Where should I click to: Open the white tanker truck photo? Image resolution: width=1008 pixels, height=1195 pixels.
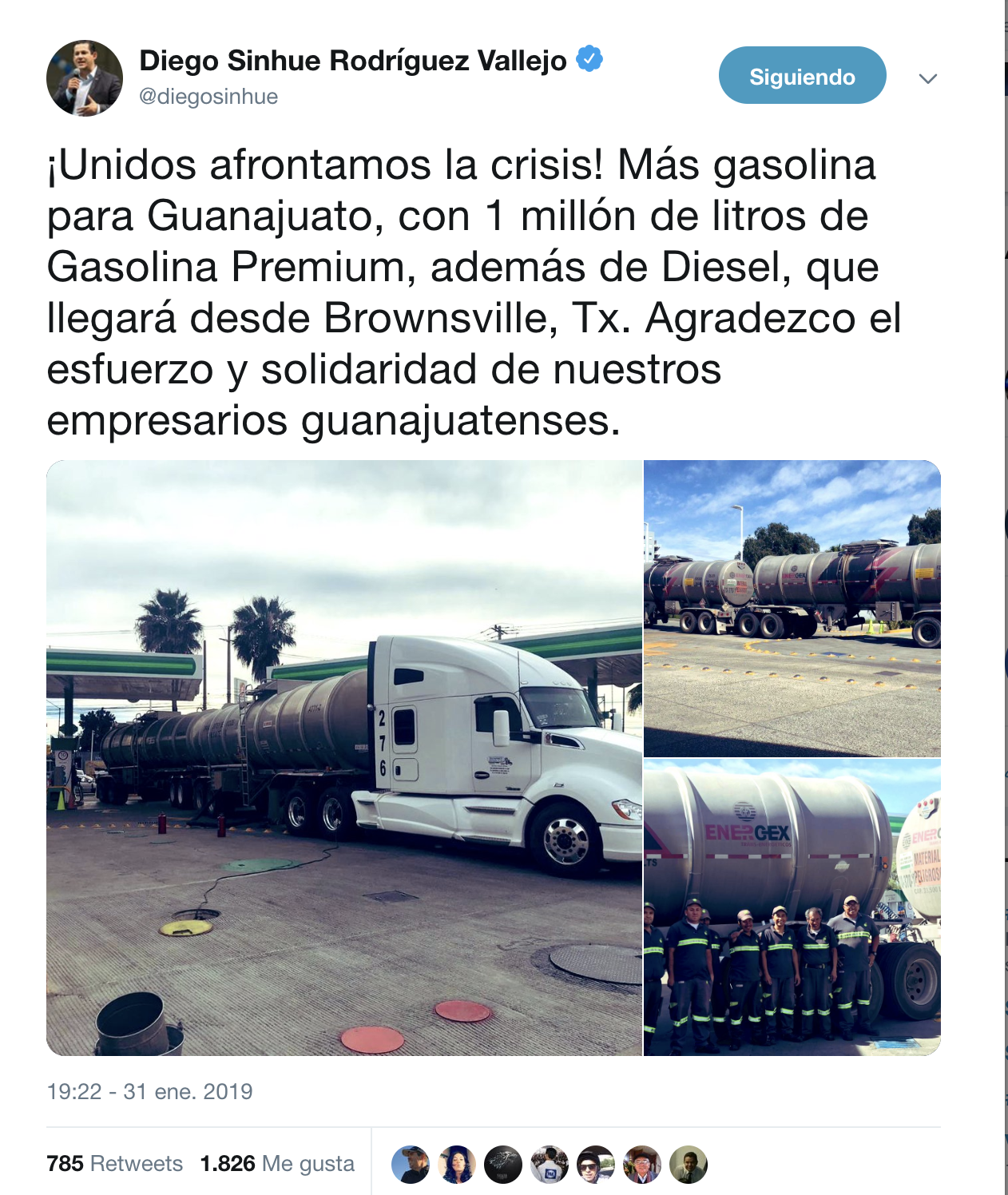coord(344,757)
